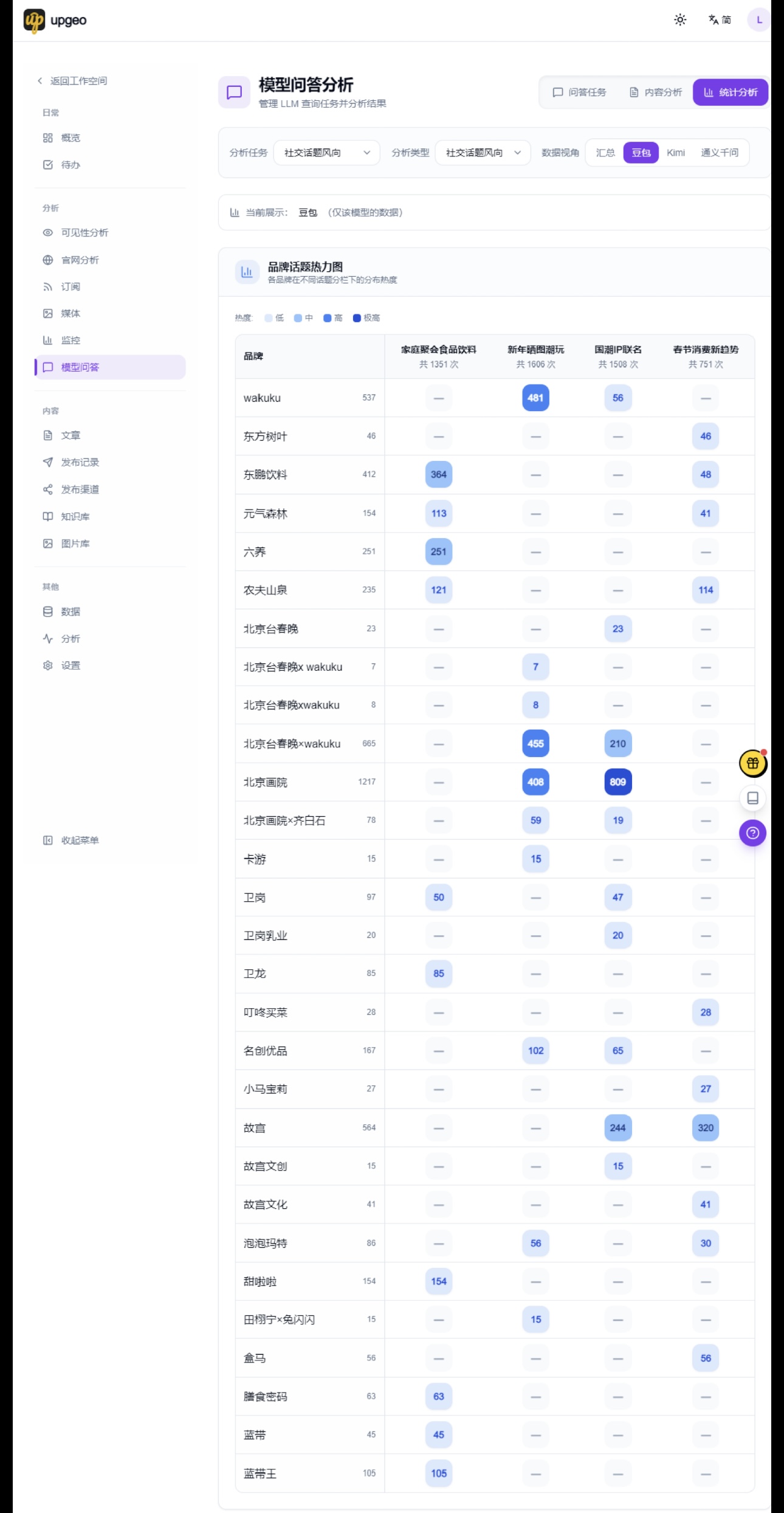The image size is (784, 1513).
Task: Open the user avatar L menu
Action: (758, 20)
